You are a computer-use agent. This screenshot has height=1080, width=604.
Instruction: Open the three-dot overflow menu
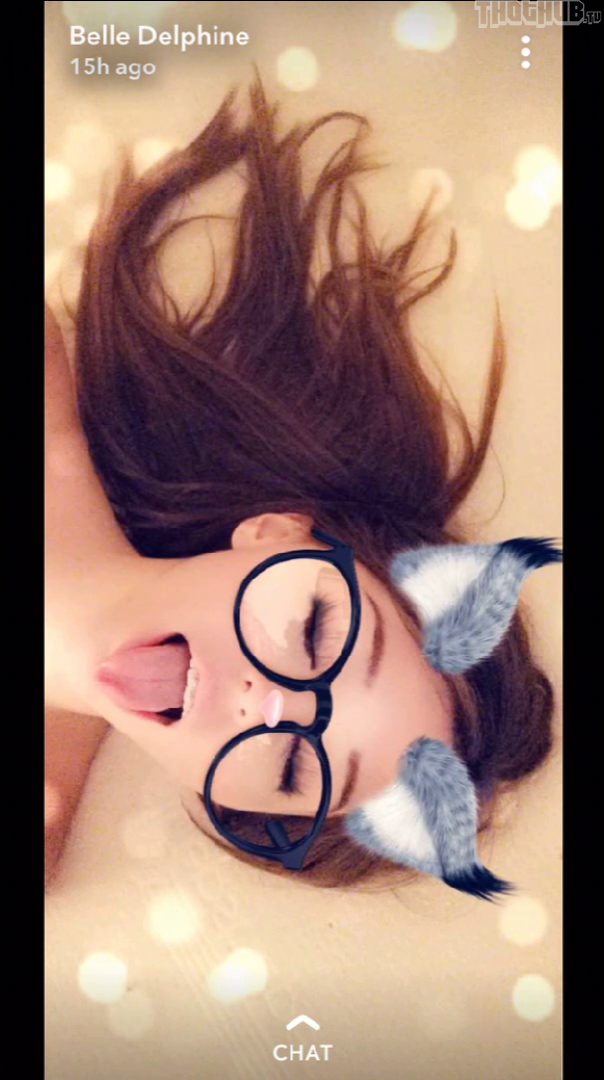tap(525, 52)
